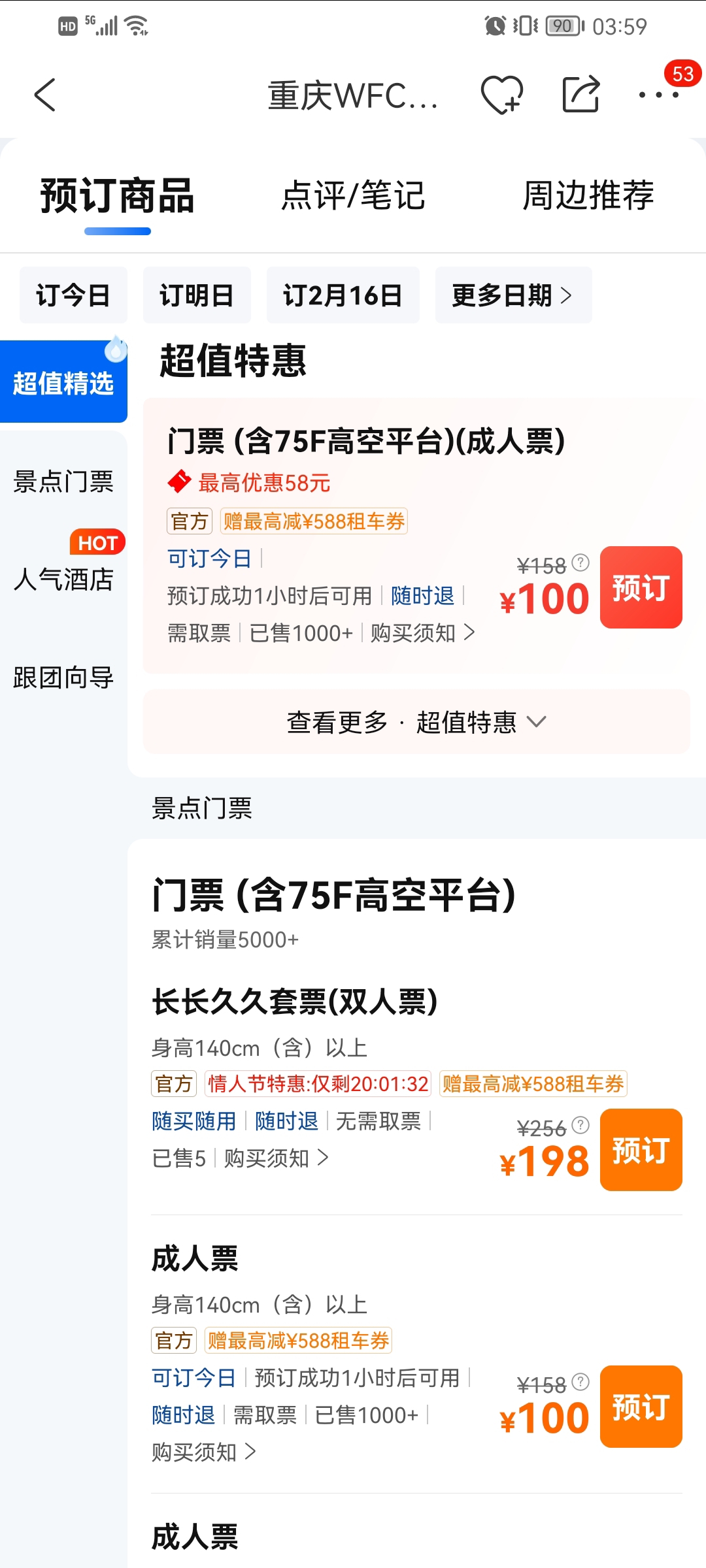This screenshot has height=1568, width=706.
Task: Book the 超值特惠 adult ticket for ¥100
Action: (641, 587)
